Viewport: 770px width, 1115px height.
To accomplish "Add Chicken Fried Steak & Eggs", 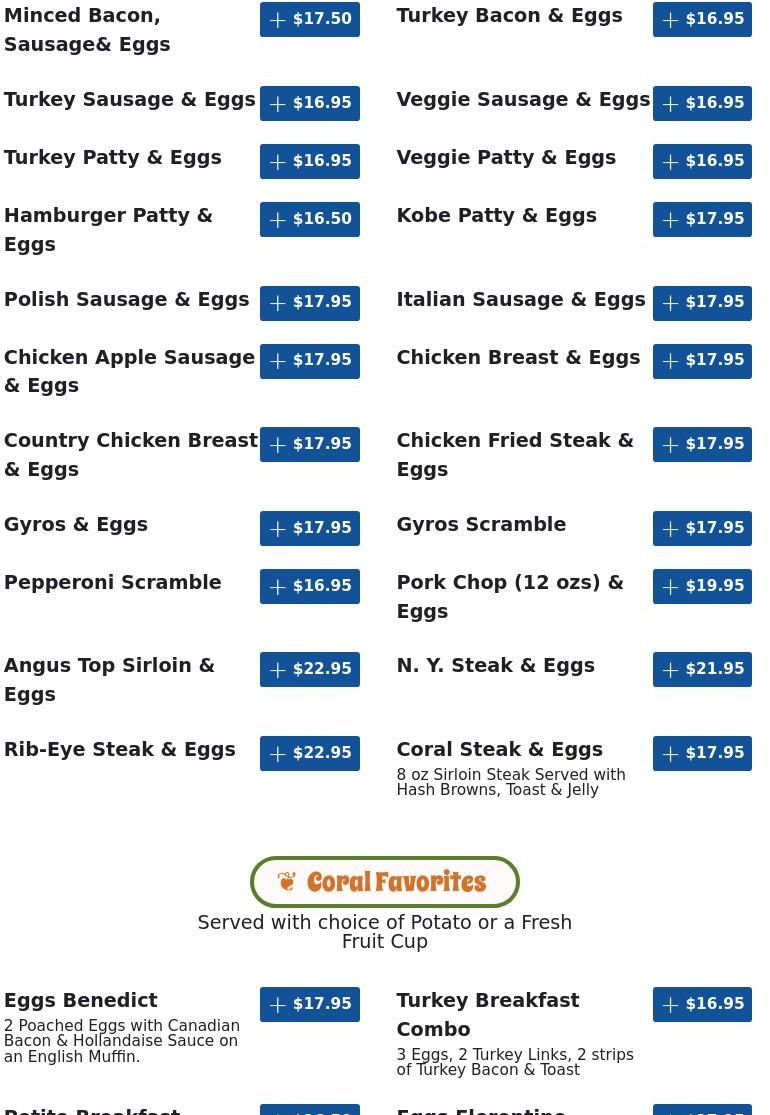I will (x=702, y=444).
